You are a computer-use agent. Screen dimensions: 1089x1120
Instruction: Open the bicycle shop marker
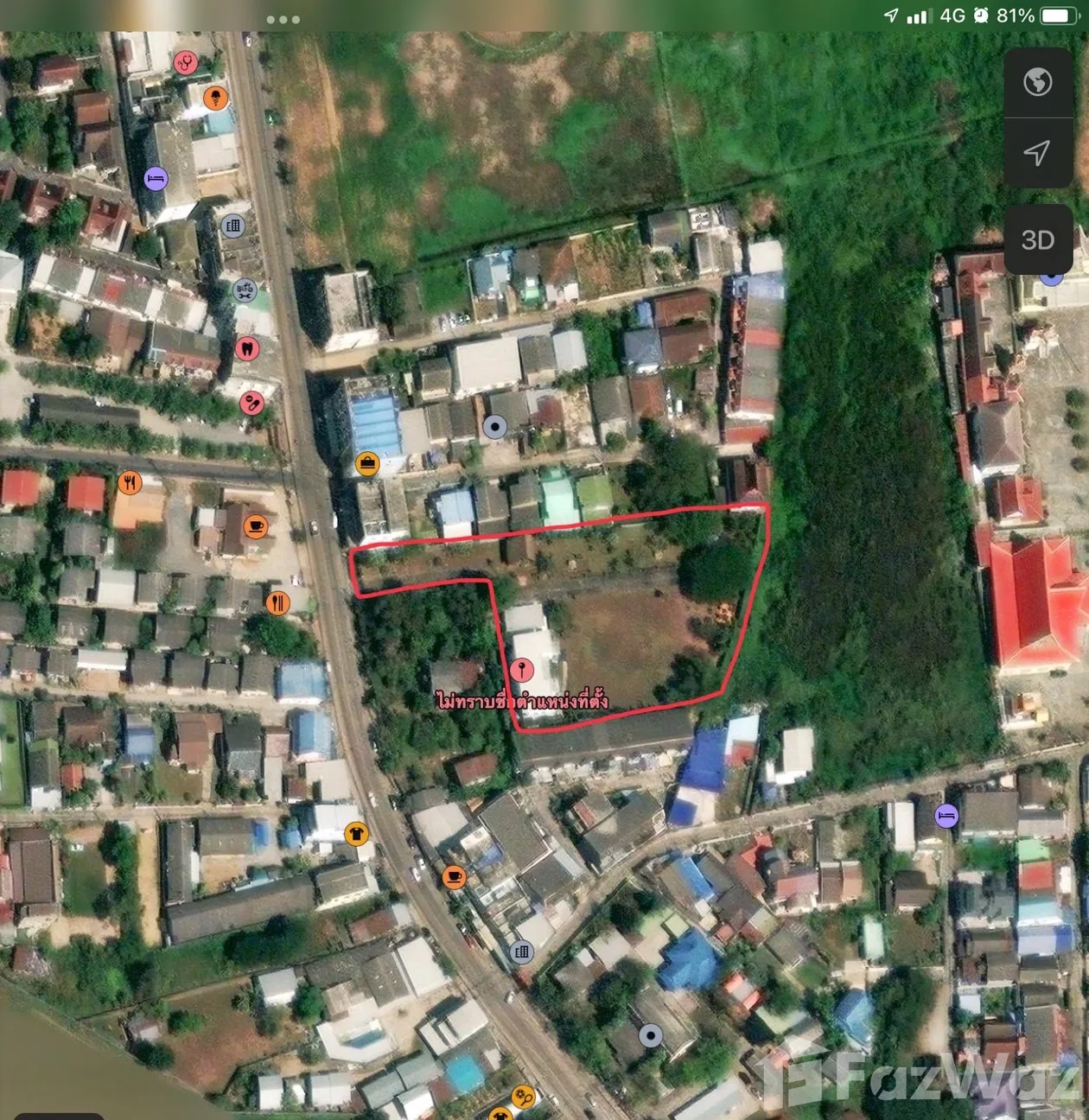point(245,289)
